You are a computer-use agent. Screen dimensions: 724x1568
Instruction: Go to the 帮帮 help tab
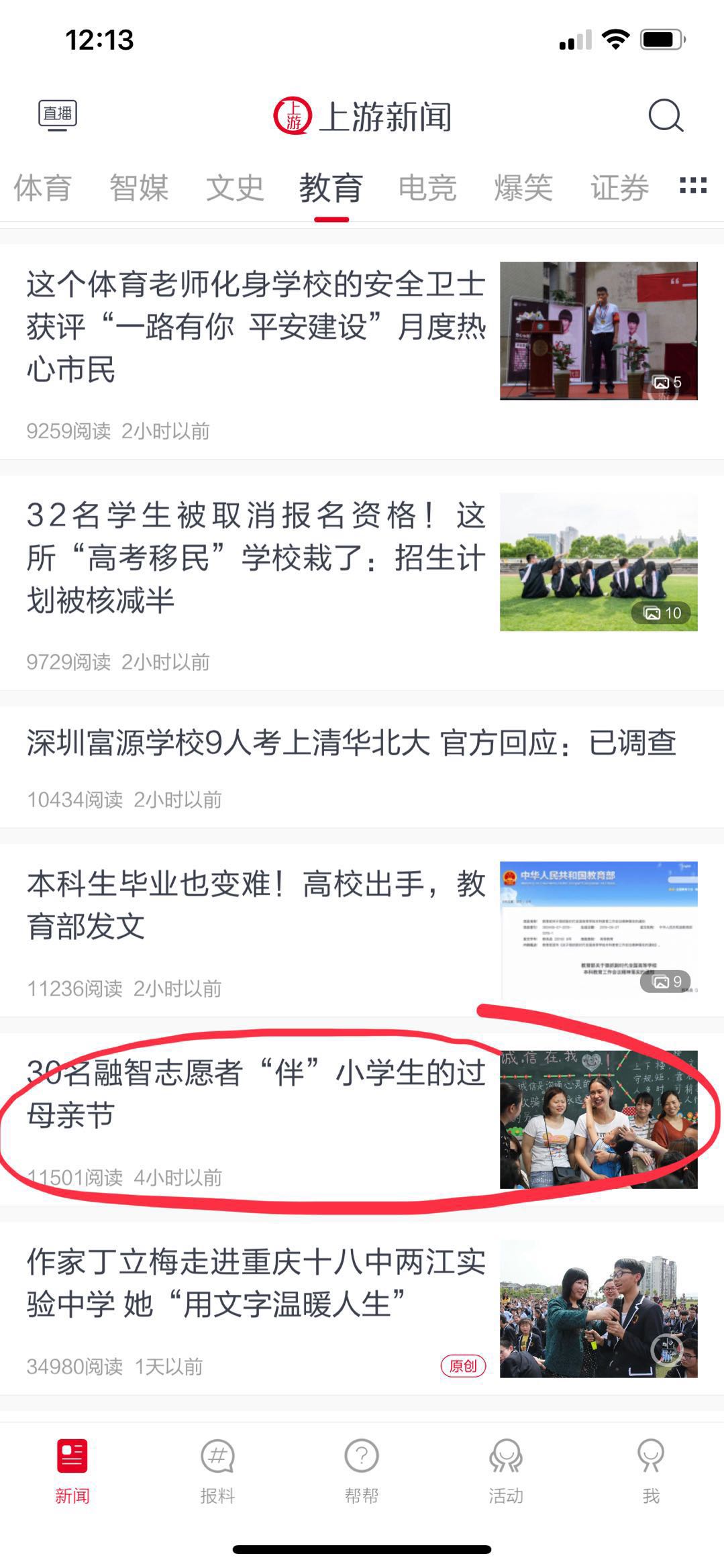[x=362, y=1469]
